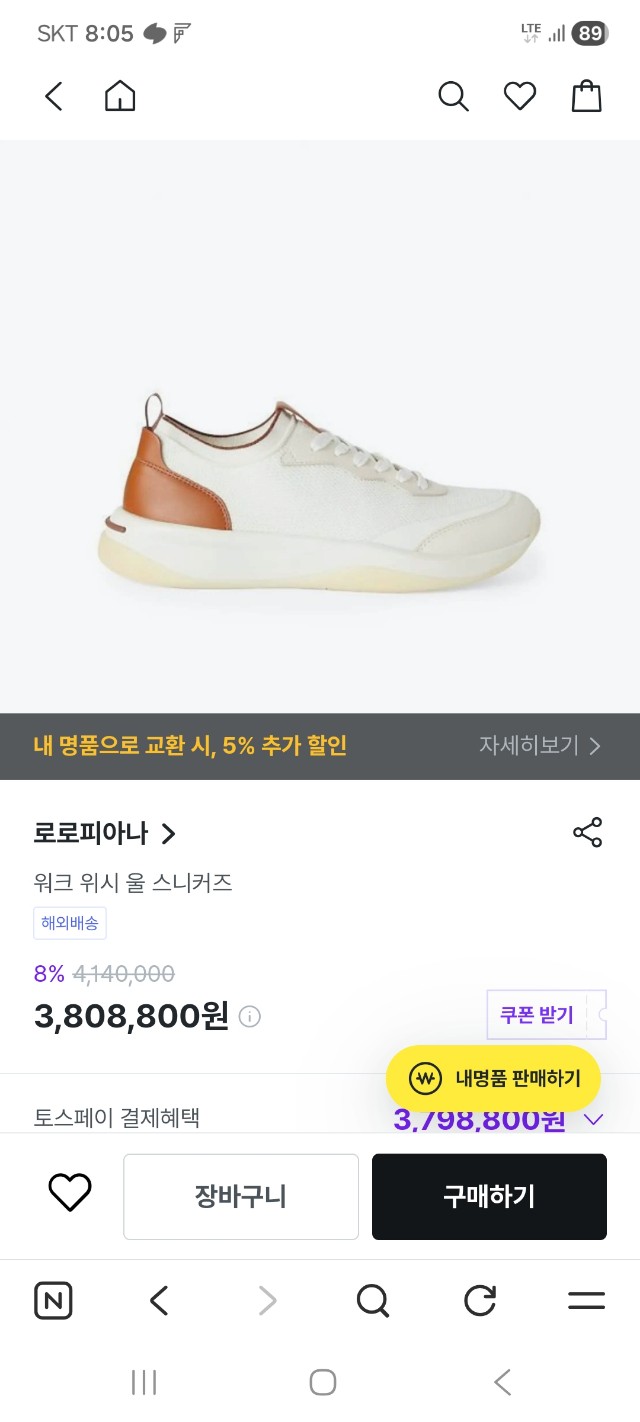Screen dimensions: 640x1422
Task: Open the browser hamburger menu
Action: pos(586,1301)
